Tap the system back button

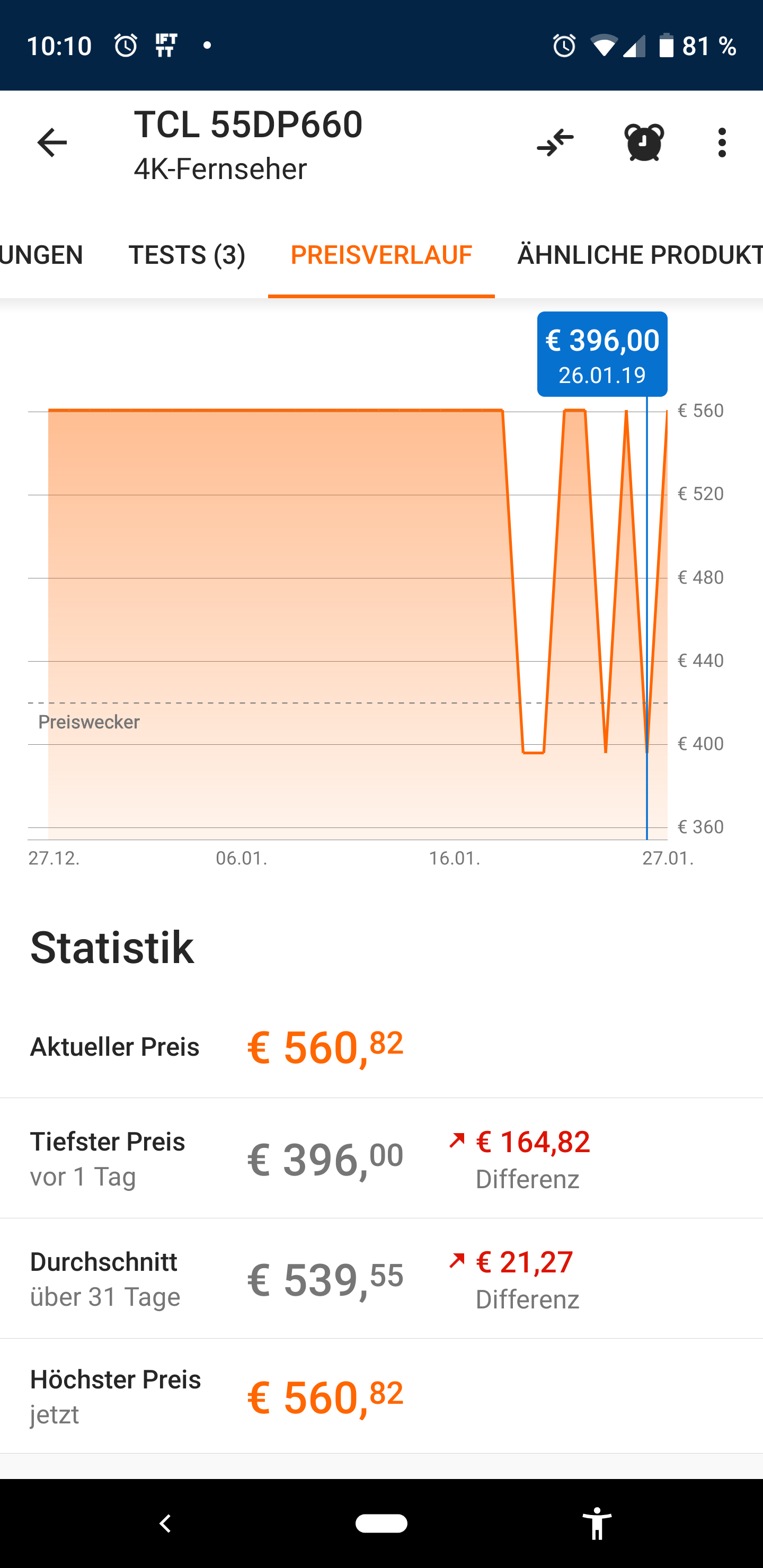coord(164,1523)
